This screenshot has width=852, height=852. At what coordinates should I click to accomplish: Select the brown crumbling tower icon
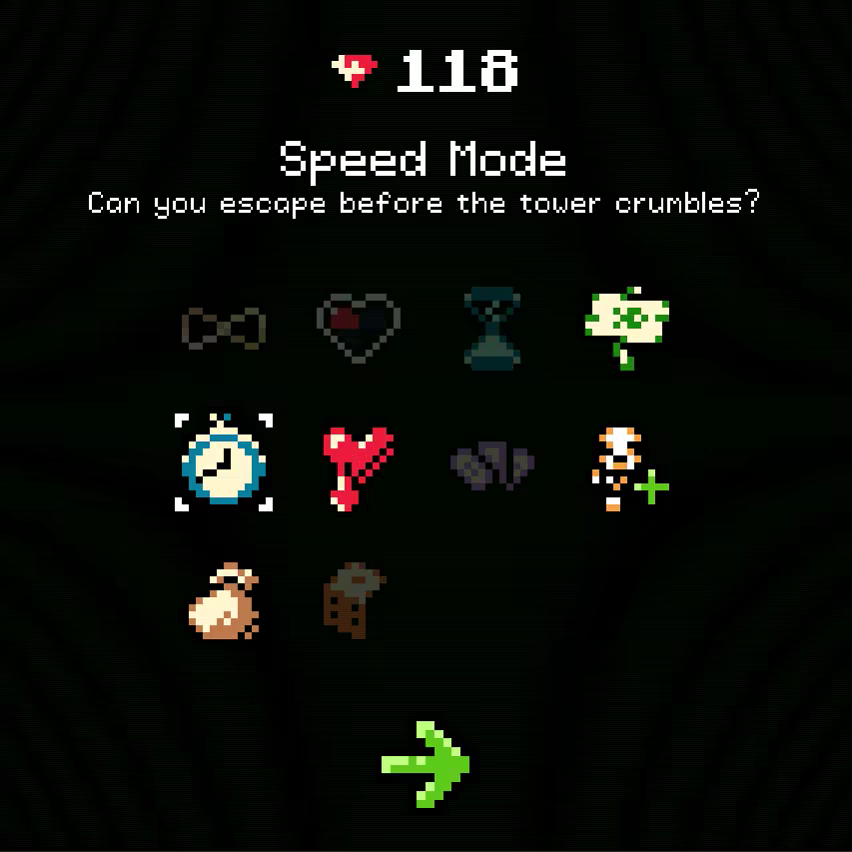coord(354,600)
